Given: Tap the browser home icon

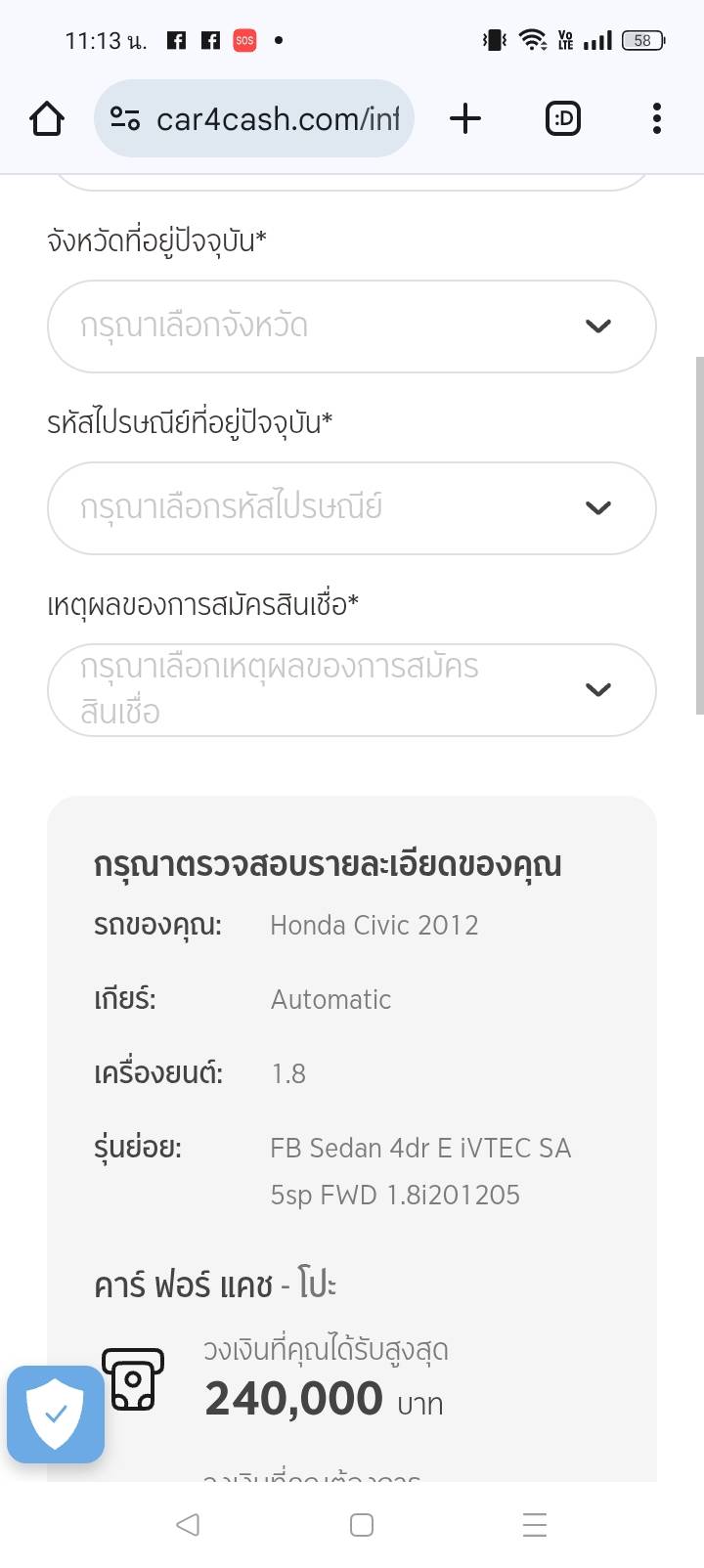Looking at the screenshot, I should 47,118.
